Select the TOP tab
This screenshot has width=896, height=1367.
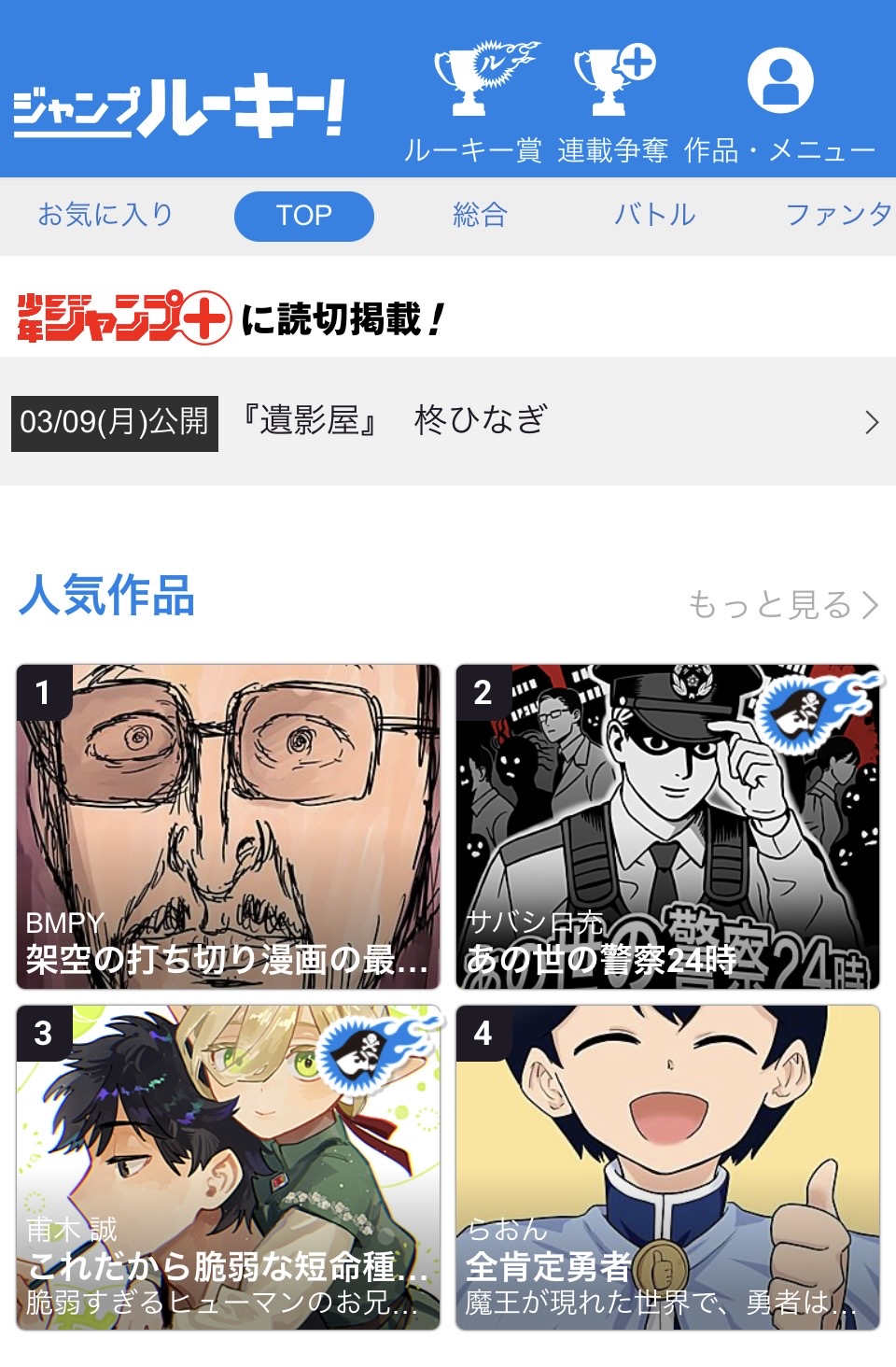tap(304, 216)
